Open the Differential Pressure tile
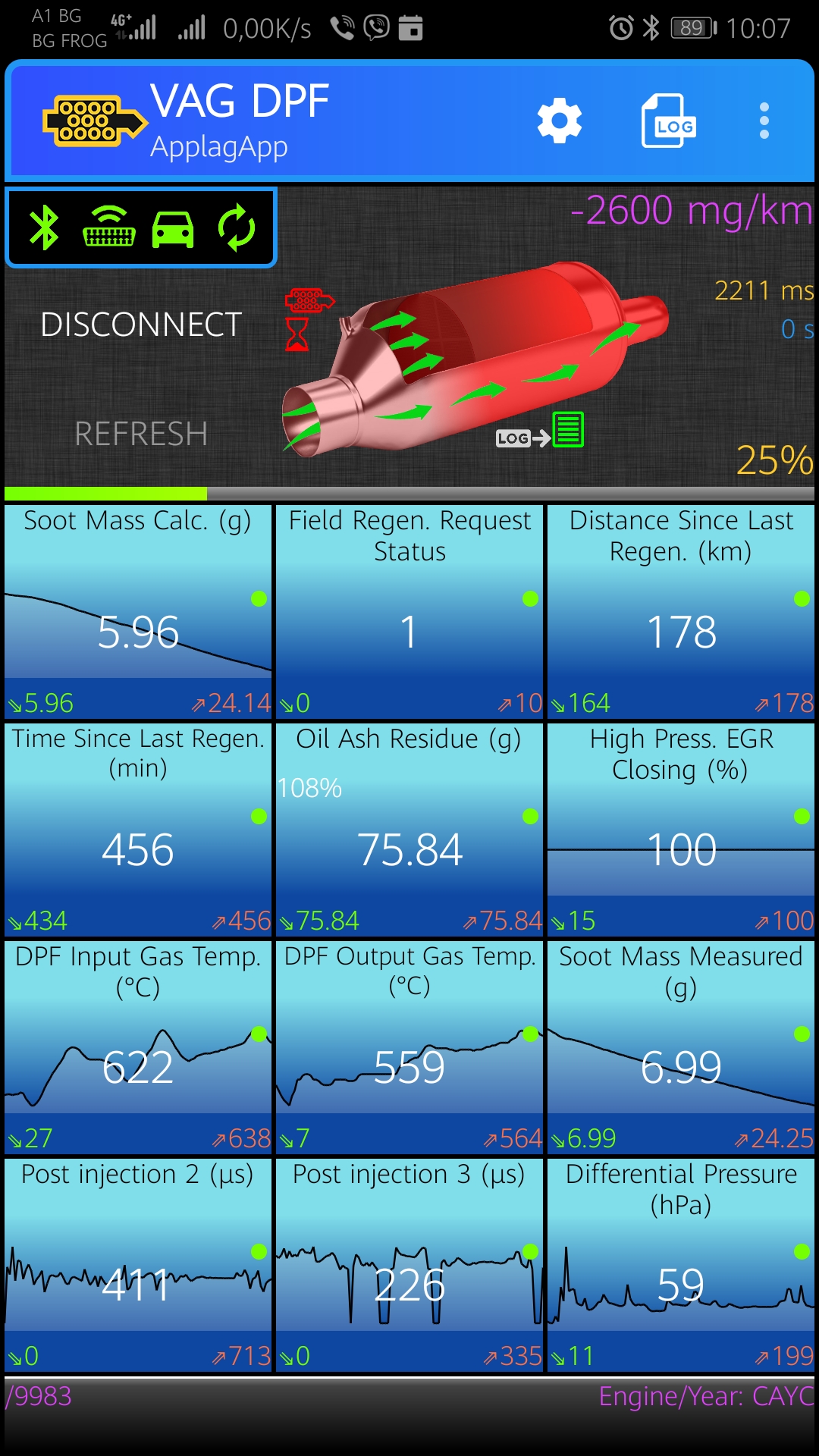This screenshot has width=819, height=1456. tap(681, 1265)
